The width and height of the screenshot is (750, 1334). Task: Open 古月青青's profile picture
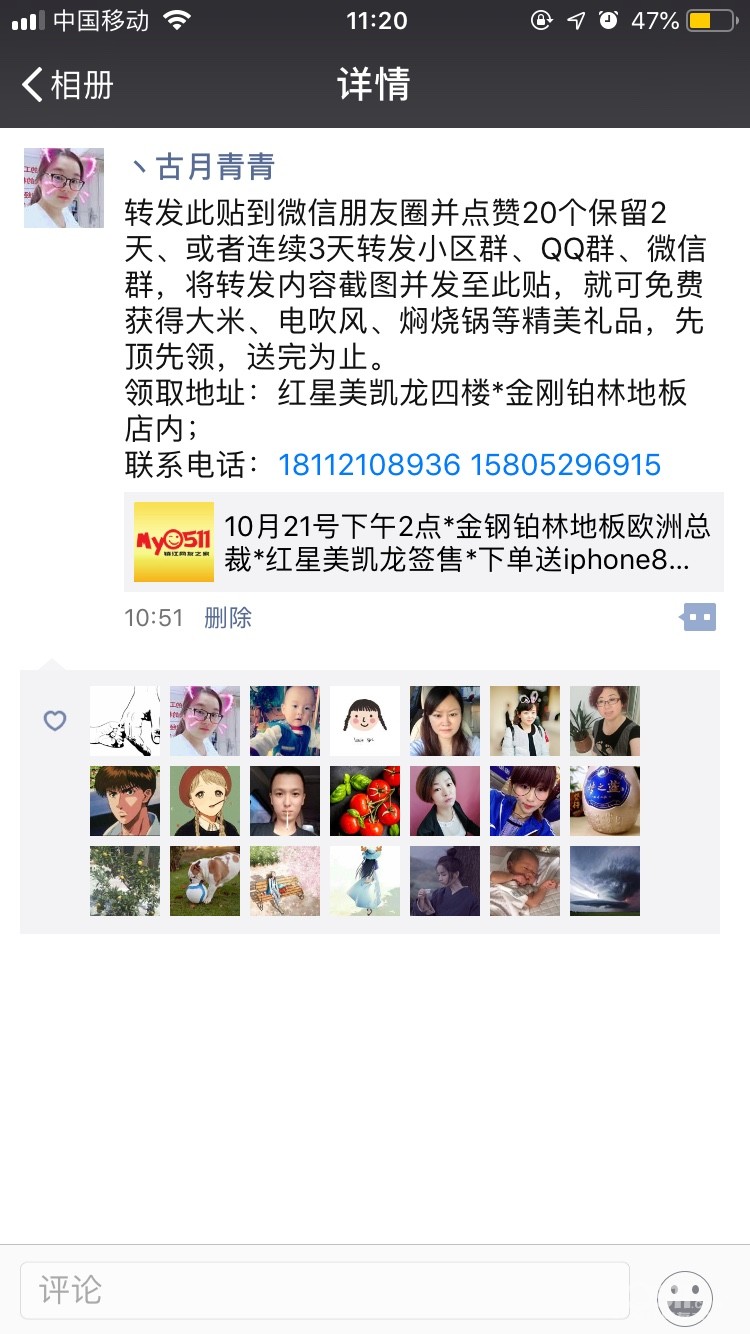tap(64, 188)
